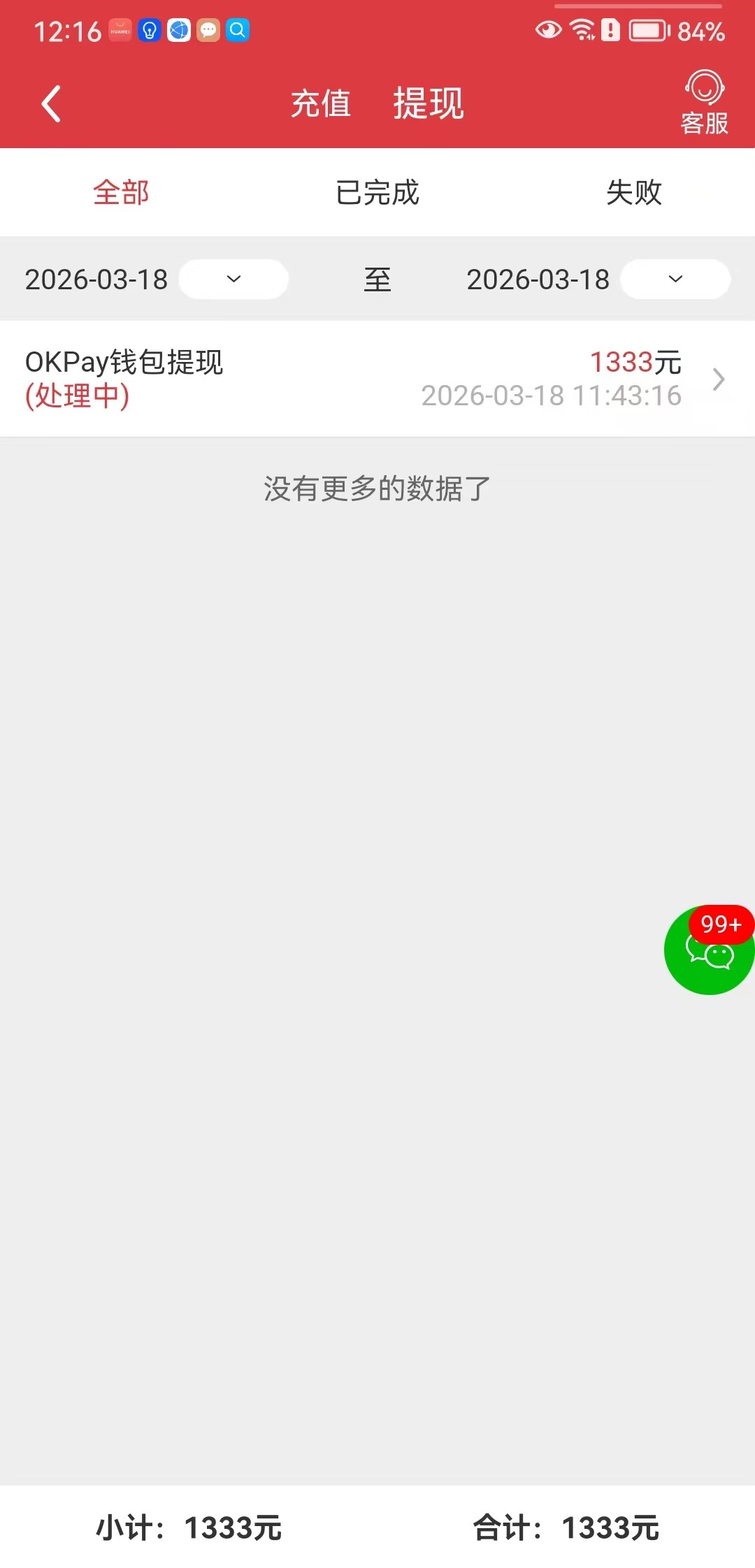Open the OKPay钱包提现 record details
Image resolution: width=755 pixels, height=1568 pixels.
377,379
